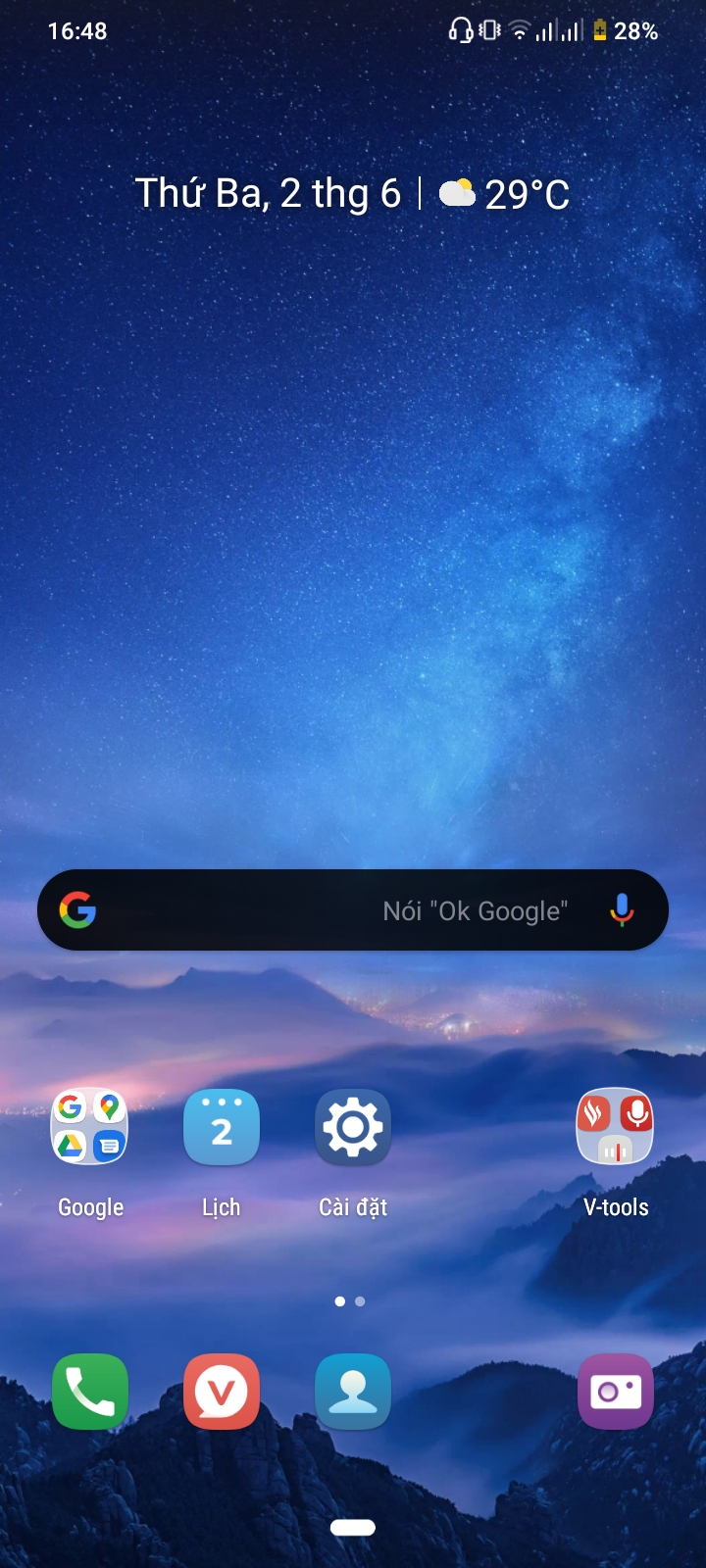The width and height of the screenshot is (706, 1568).
Task: Open the contacts app
Action: click(x=353, y=1392)
